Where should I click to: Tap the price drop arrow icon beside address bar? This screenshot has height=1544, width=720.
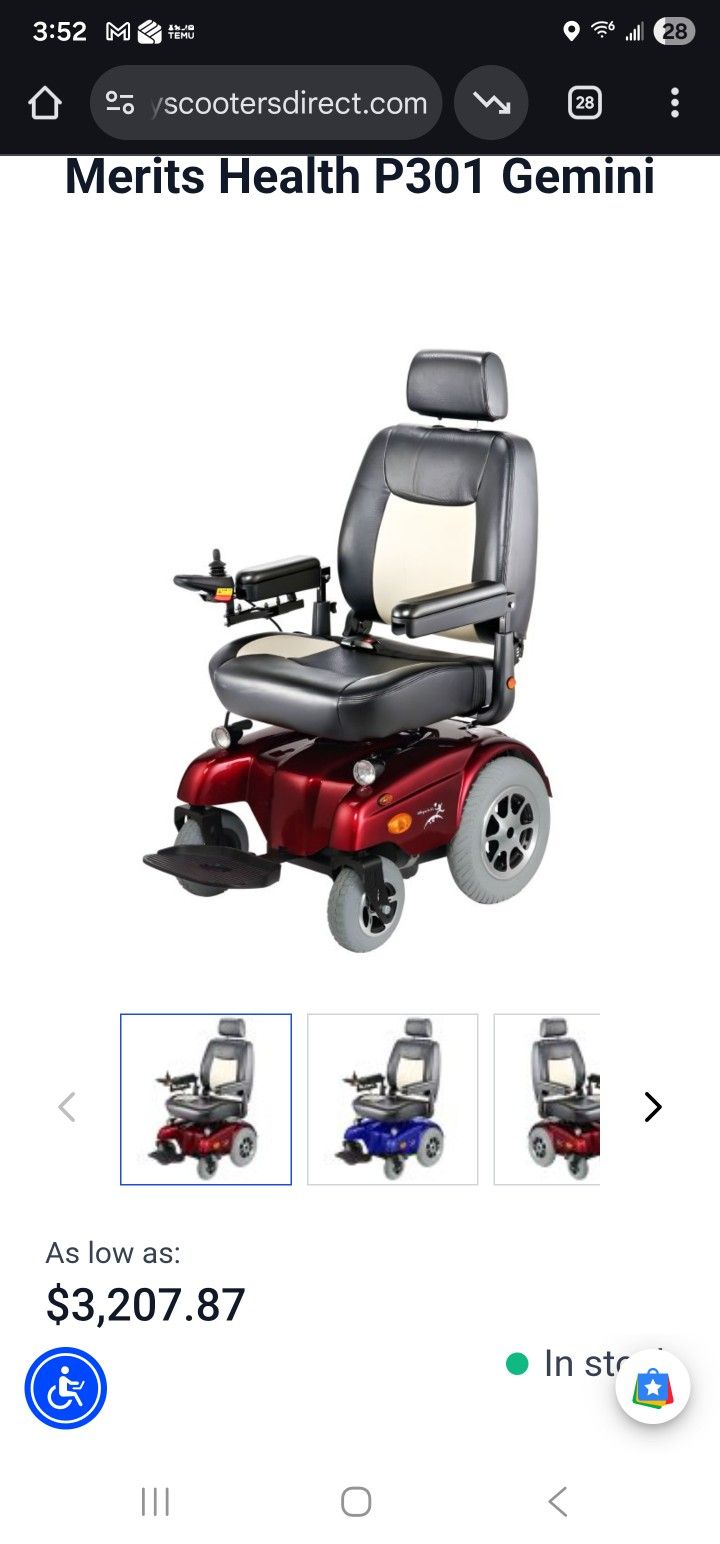point(490,102)
